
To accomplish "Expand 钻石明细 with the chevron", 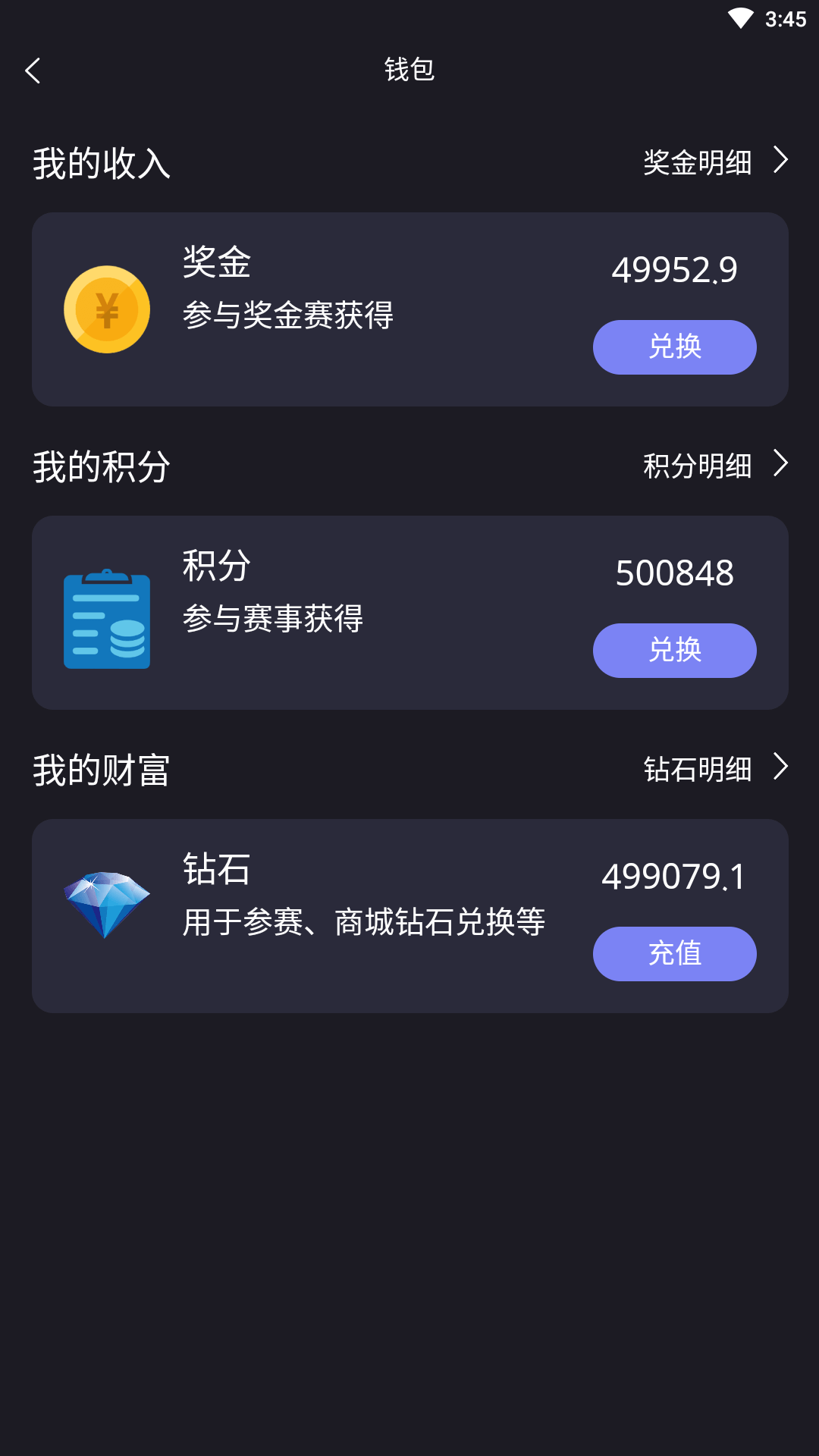I will [780, 768].
